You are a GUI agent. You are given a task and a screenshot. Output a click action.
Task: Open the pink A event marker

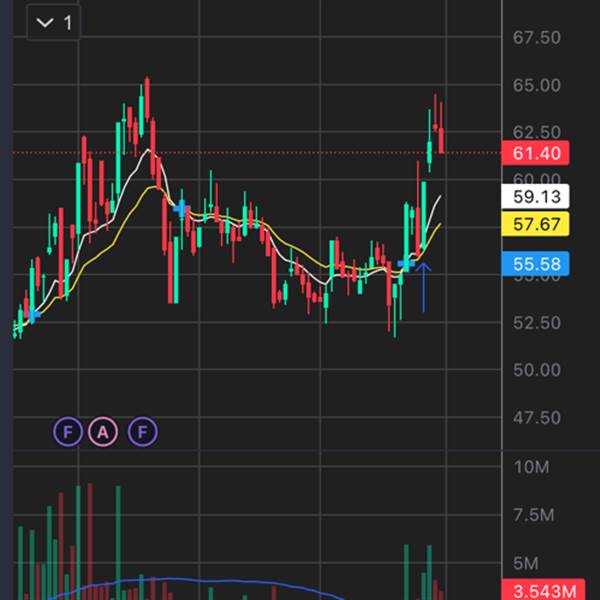tap(104, 432)
